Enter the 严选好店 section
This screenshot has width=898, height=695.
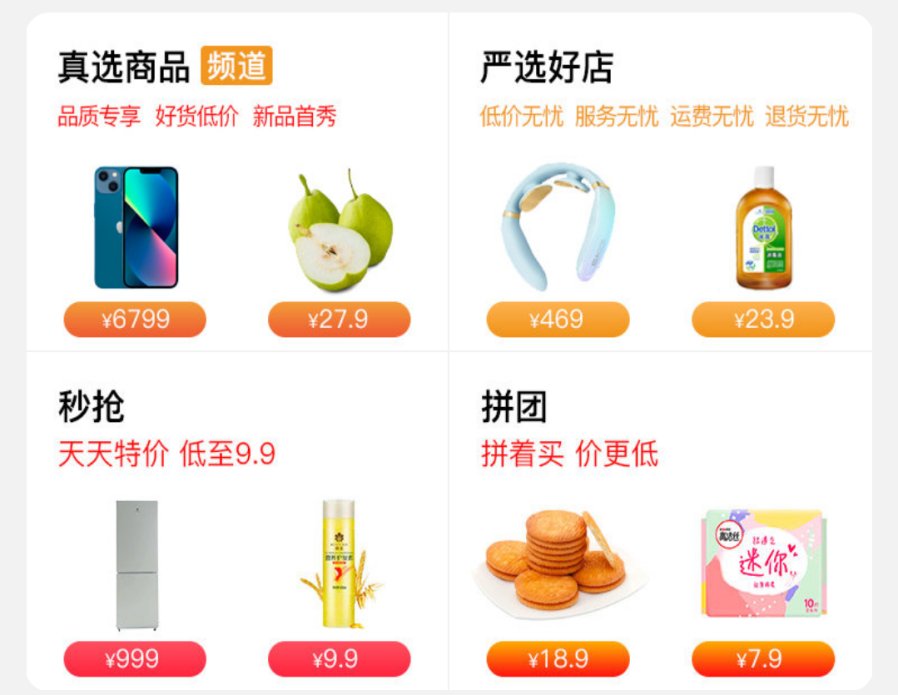[546, 68]
